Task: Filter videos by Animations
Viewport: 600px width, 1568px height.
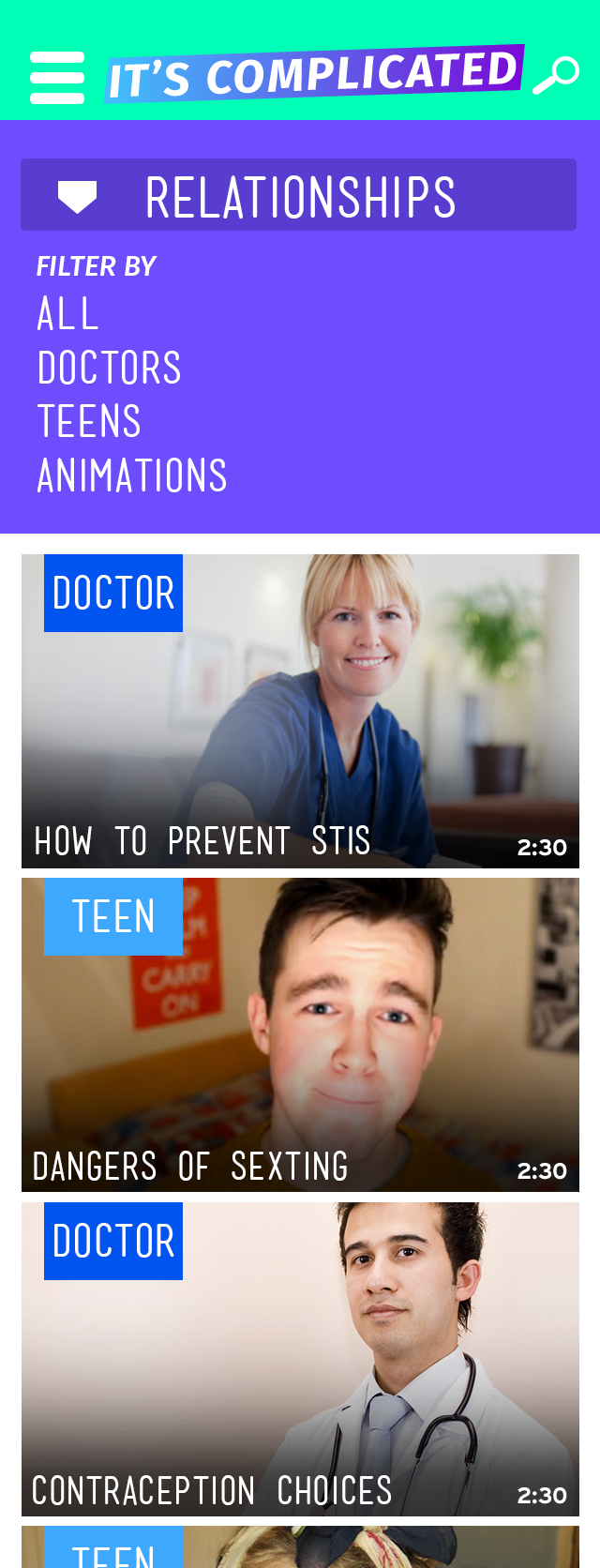Action: (x=132, y=475)
